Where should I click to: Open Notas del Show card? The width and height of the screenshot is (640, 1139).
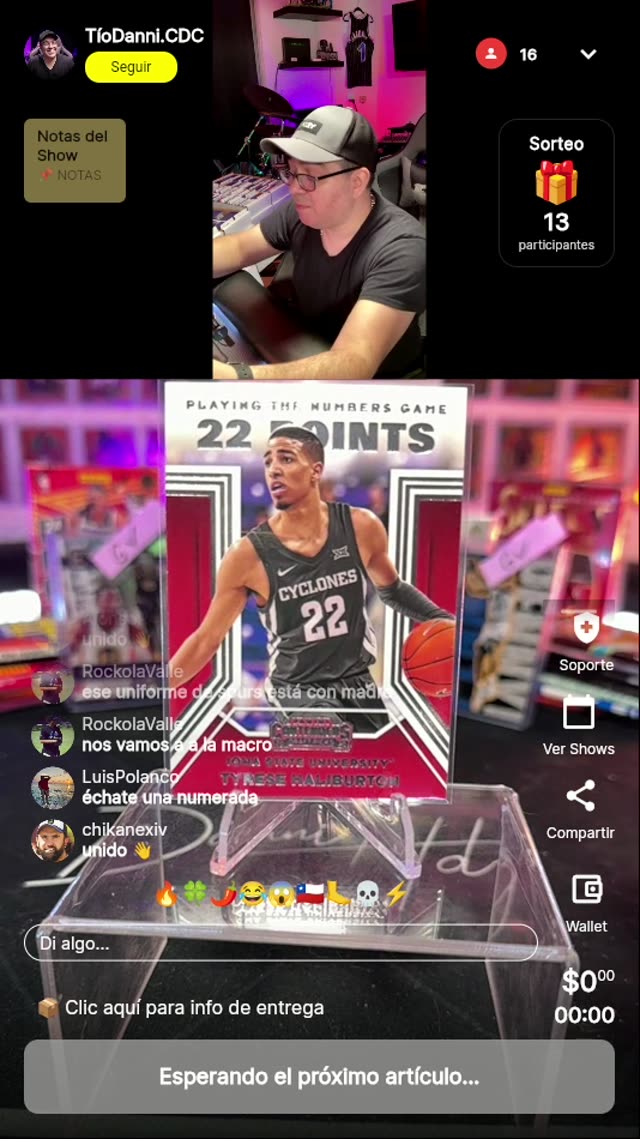click(75, 160)
